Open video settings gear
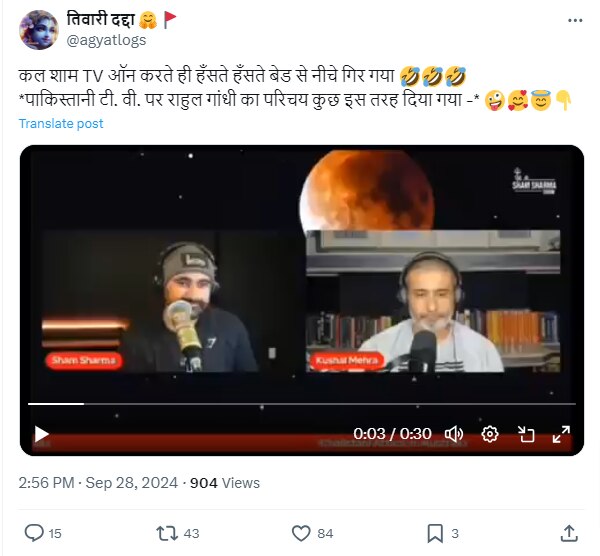 [490, 434]
